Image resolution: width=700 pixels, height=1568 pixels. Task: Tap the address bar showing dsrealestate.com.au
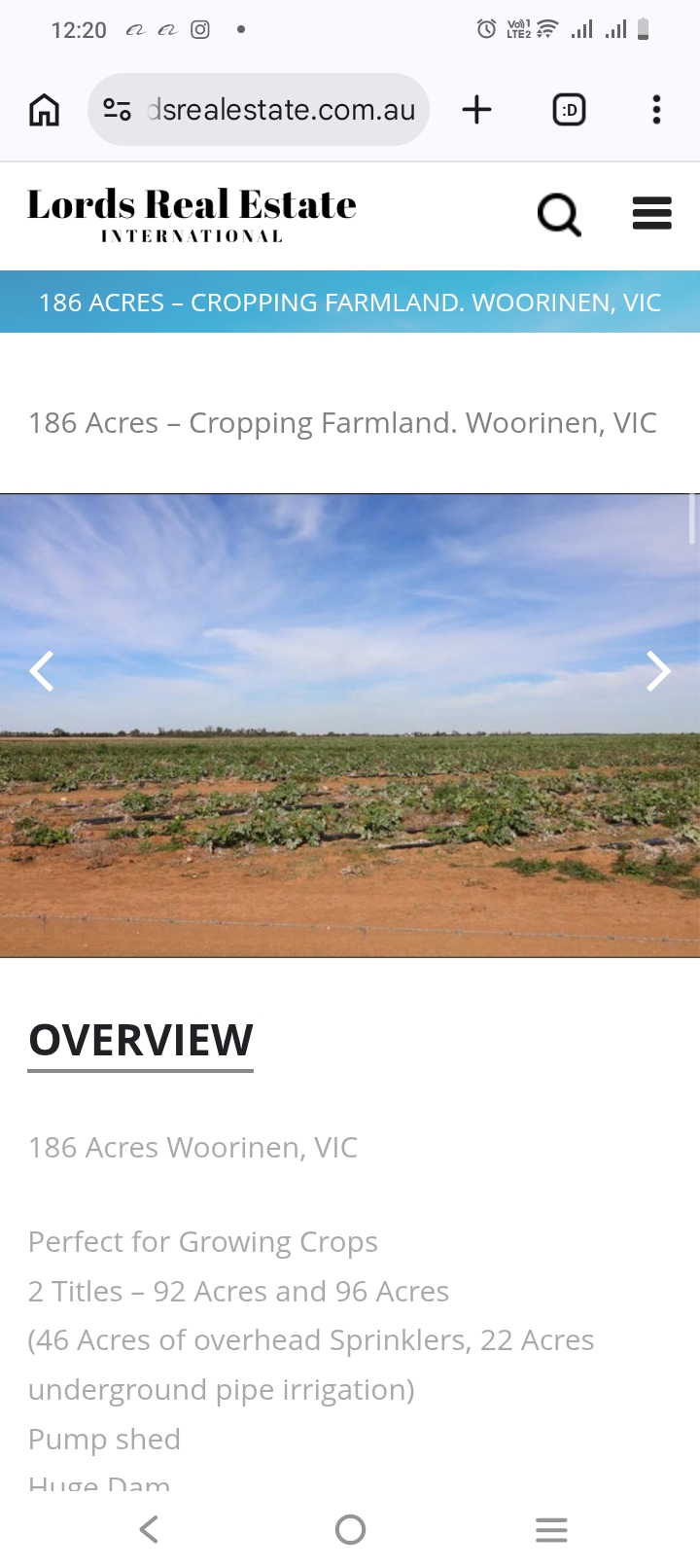pos(282,110)
